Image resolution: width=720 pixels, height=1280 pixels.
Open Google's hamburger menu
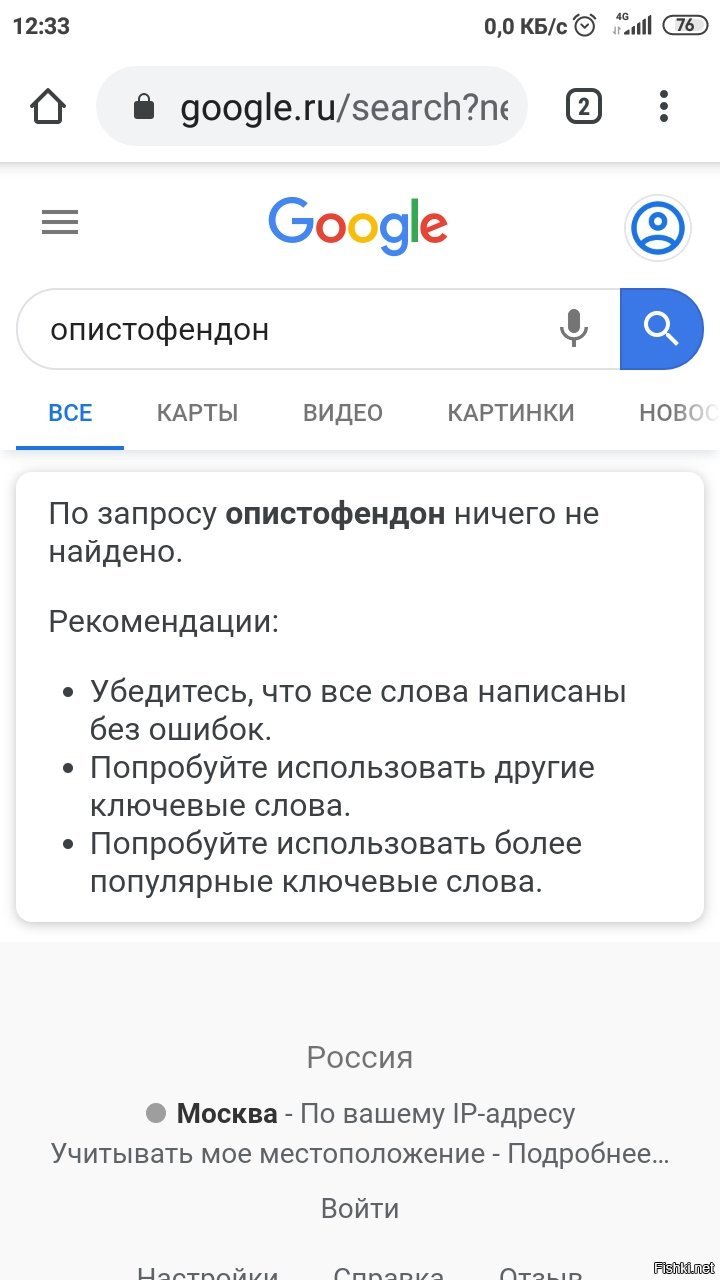60,222
